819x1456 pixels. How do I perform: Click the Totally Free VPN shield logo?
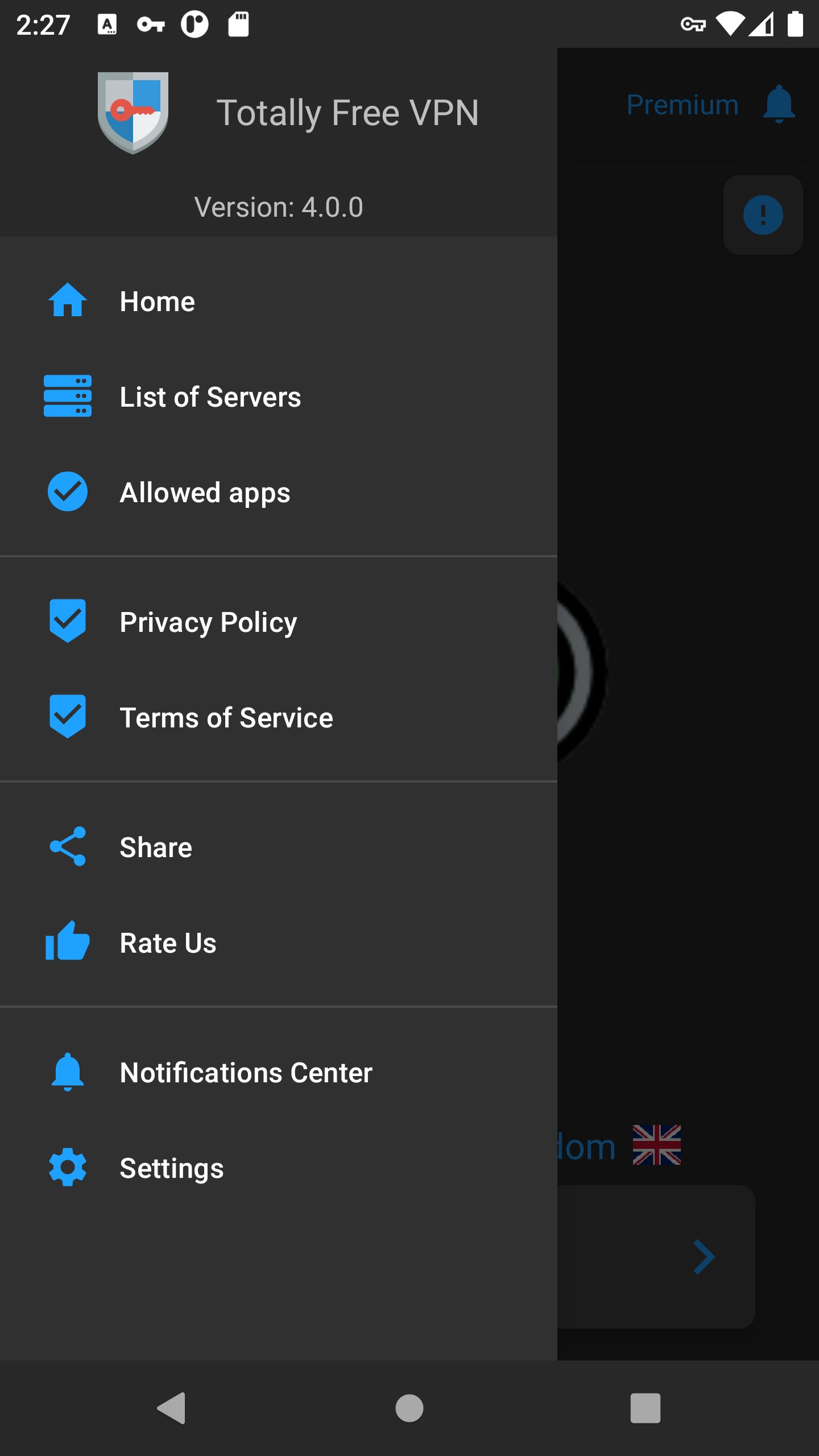click(133, 111)
